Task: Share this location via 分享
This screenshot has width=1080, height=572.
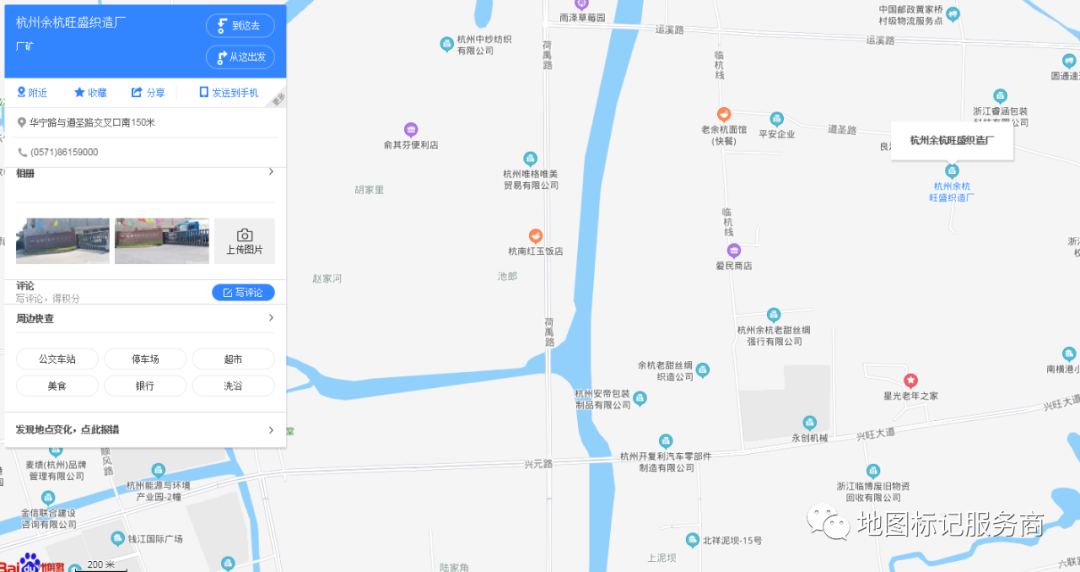Action: (x=148, y=93)
